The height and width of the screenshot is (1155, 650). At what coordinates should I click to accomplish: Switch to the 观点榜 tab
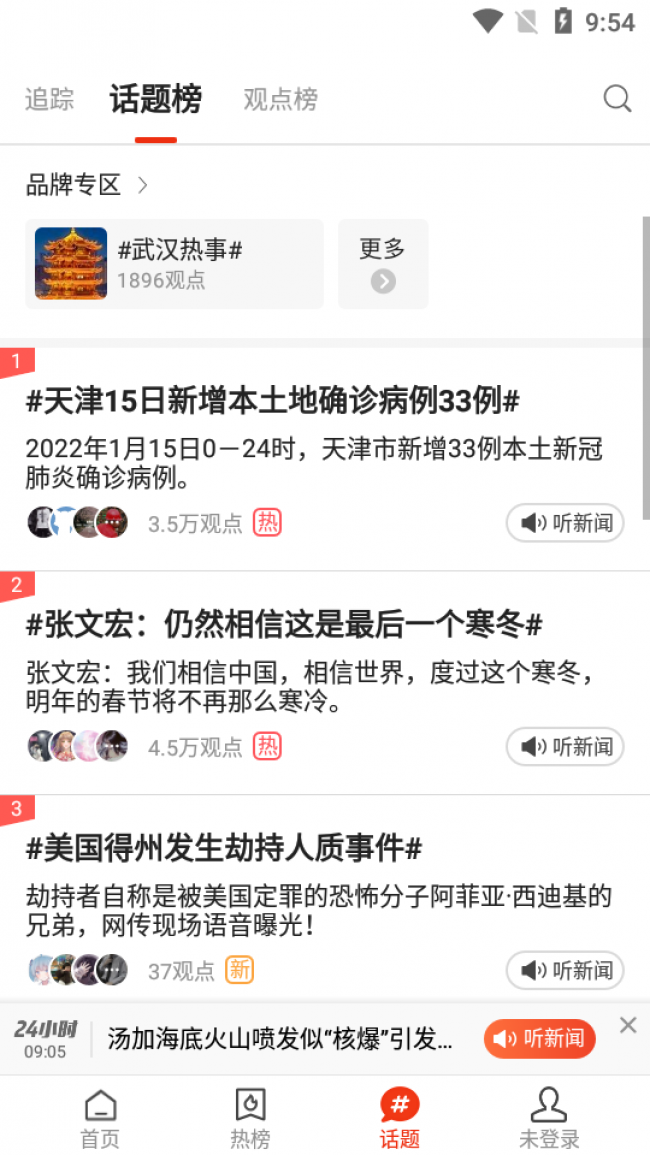[x=280, y=99]
